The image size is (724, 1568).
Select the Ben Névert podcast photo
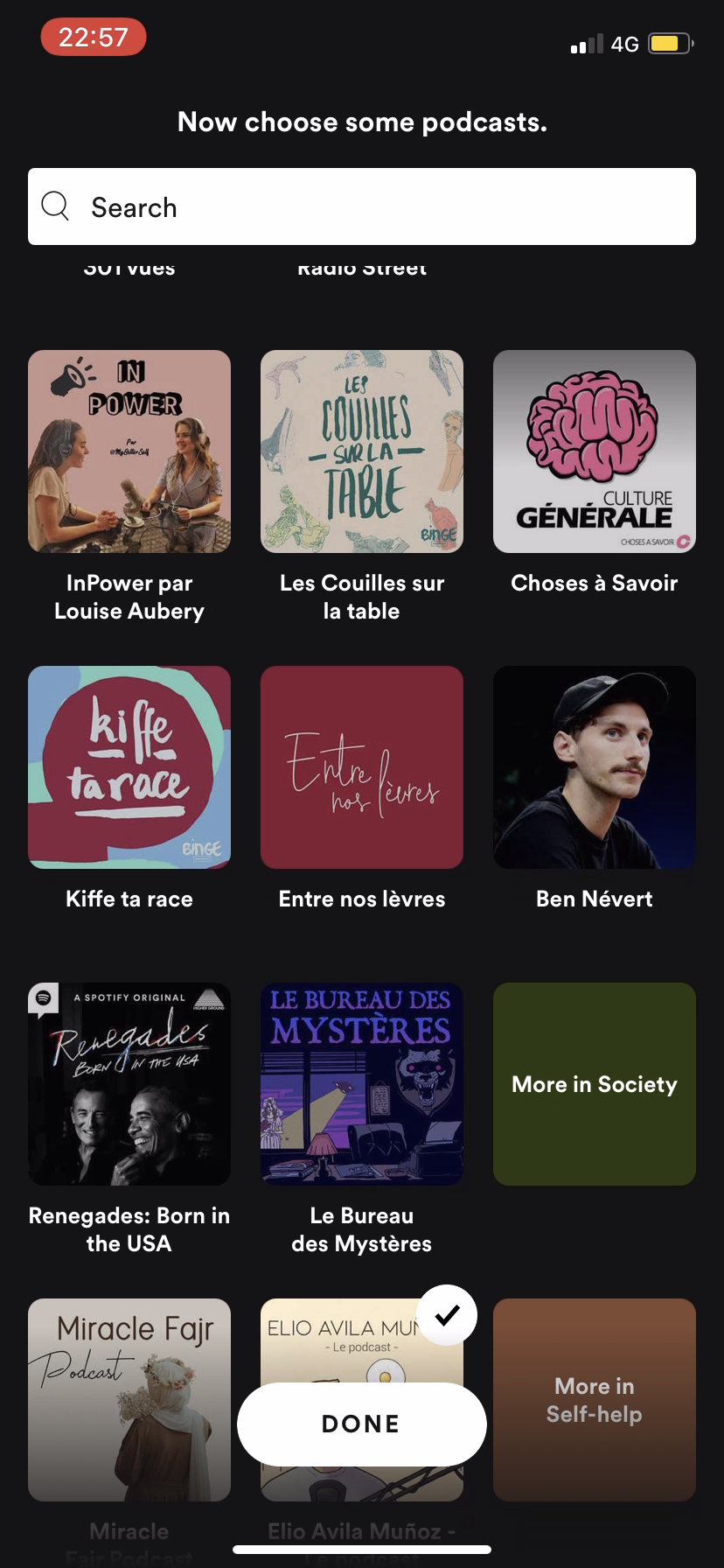tap(594, 766)
